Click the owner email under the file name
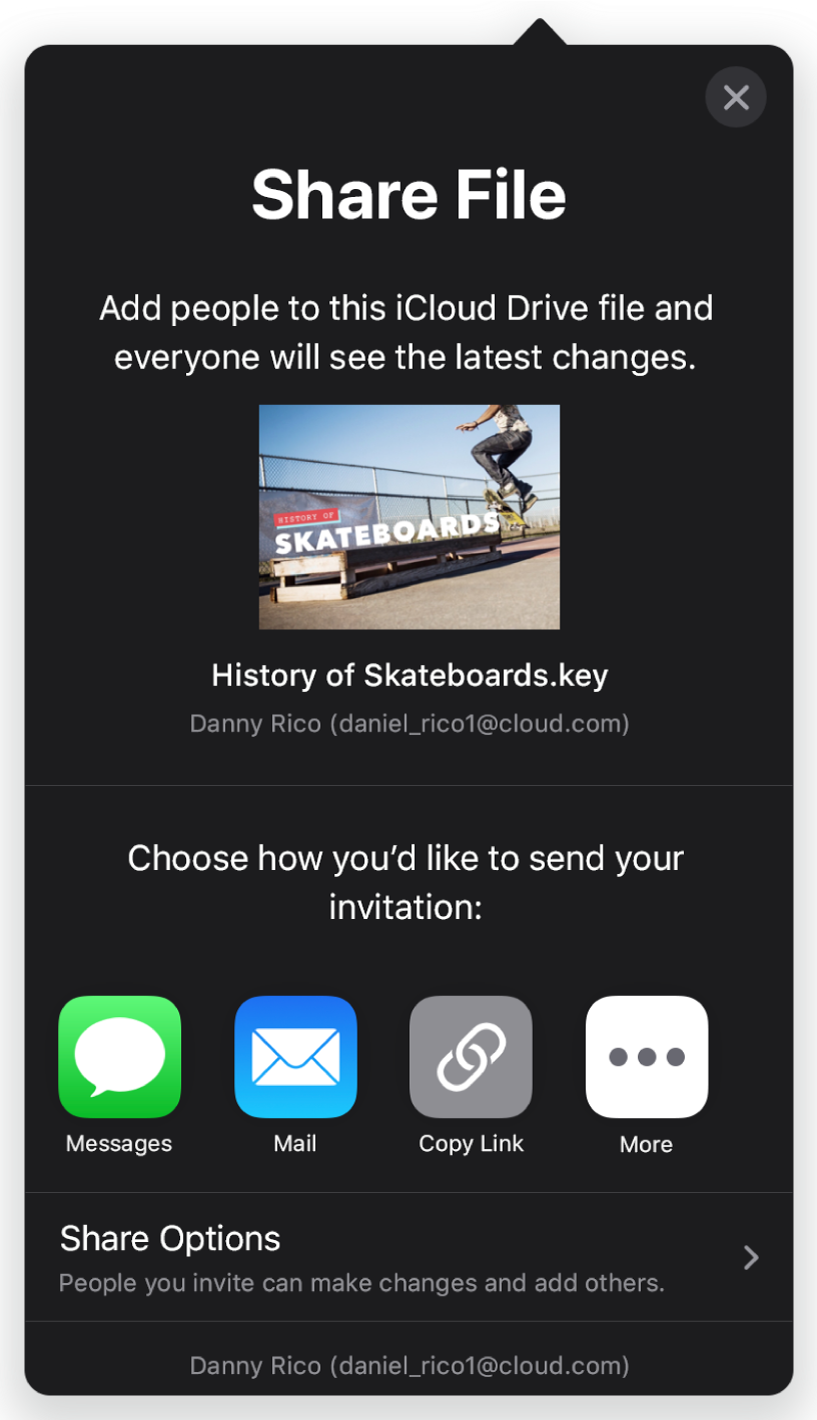 click(x=408, y=723)
